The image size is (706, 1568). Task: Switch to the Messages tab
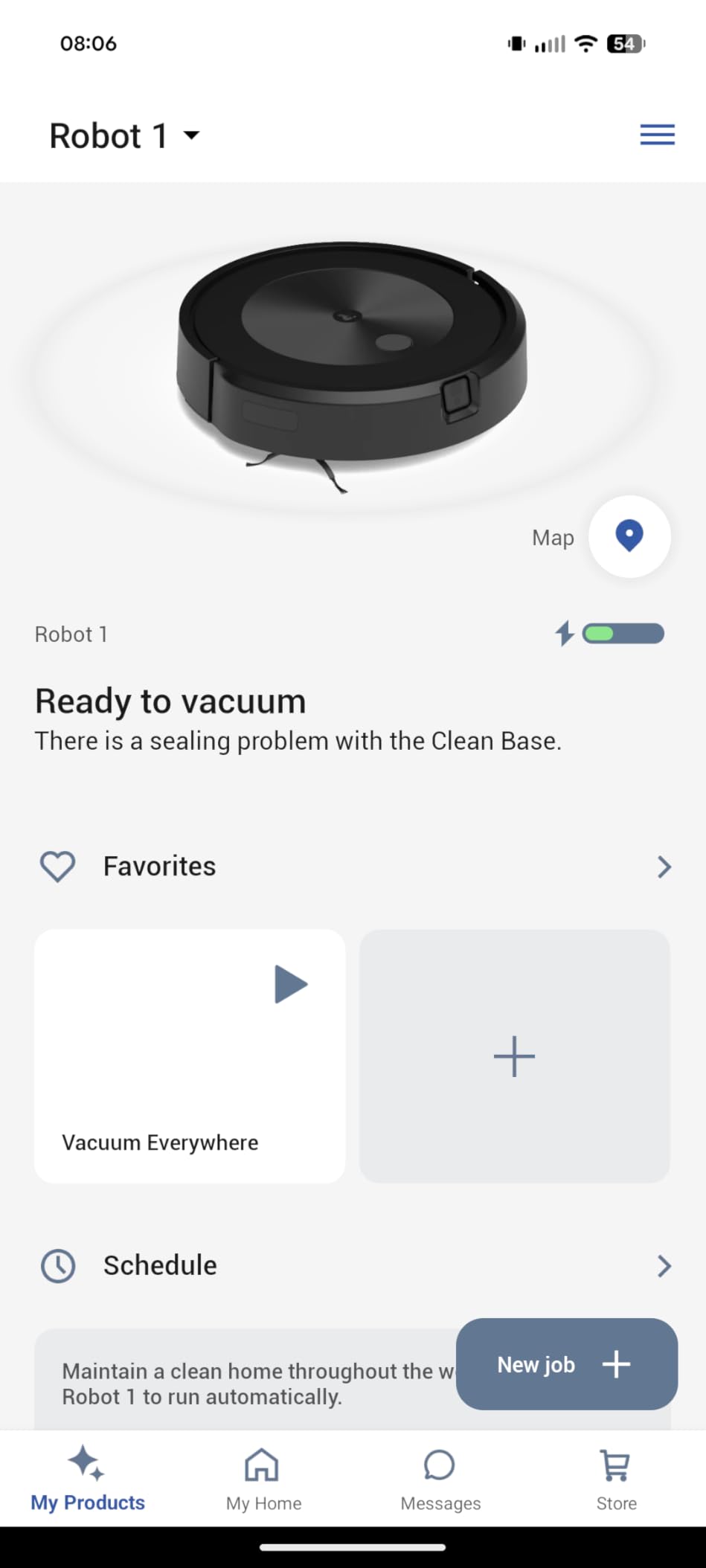point(440,1480)
